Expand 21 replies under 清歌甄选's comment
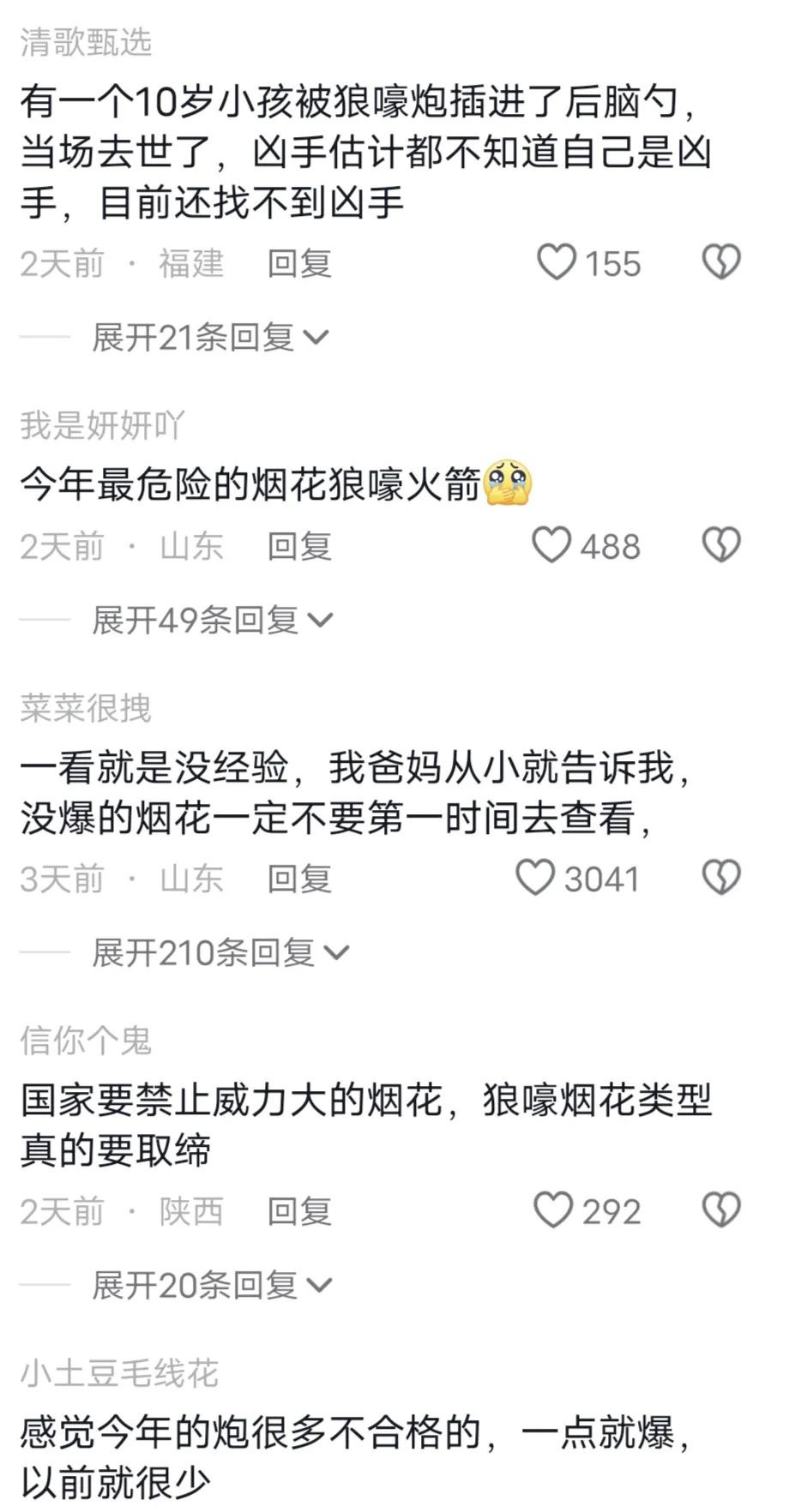This screenshot has width=789, height=1512. 210,338
